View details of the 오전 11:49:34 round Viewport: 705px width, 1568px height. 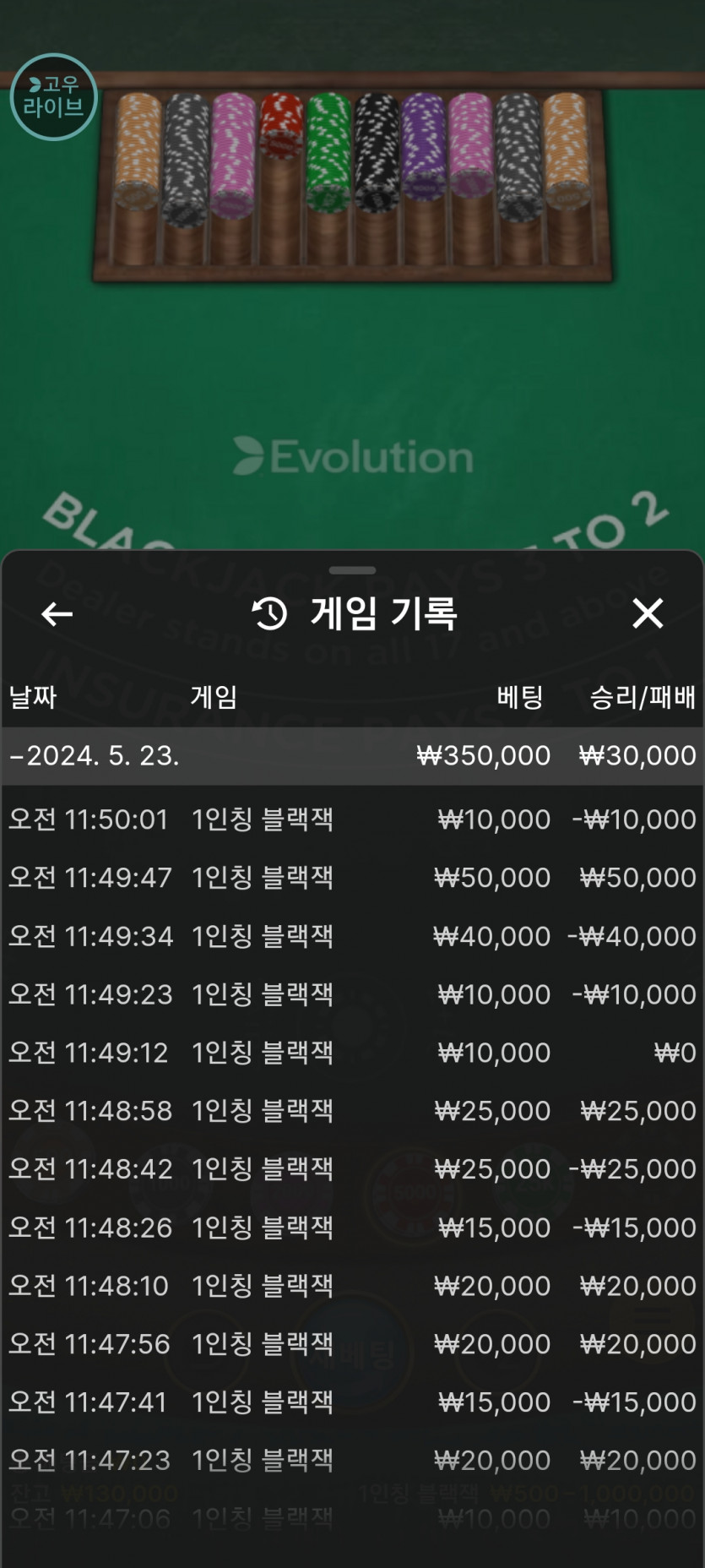(x=353, y=936)
